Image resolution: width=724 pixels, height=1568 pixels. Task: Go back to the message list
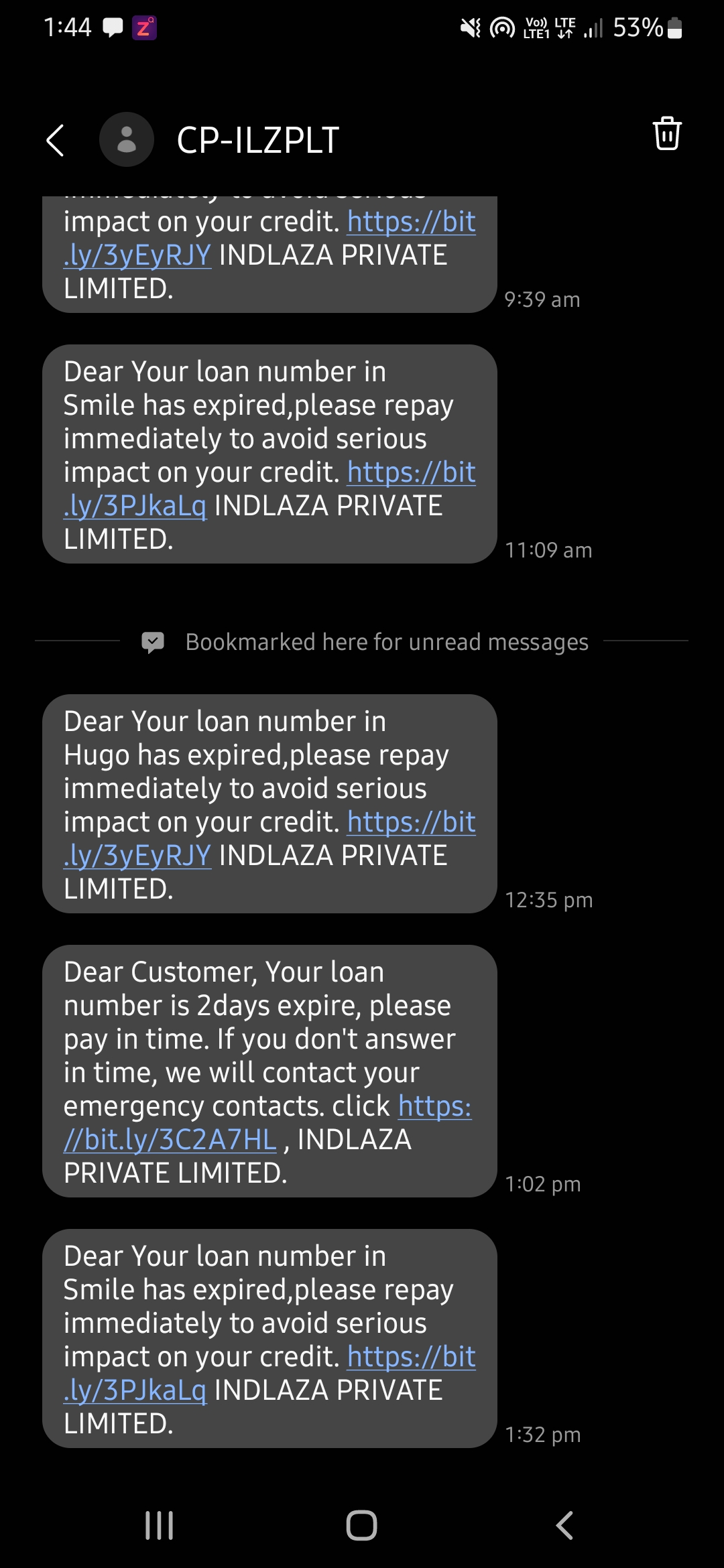point(55,140)
